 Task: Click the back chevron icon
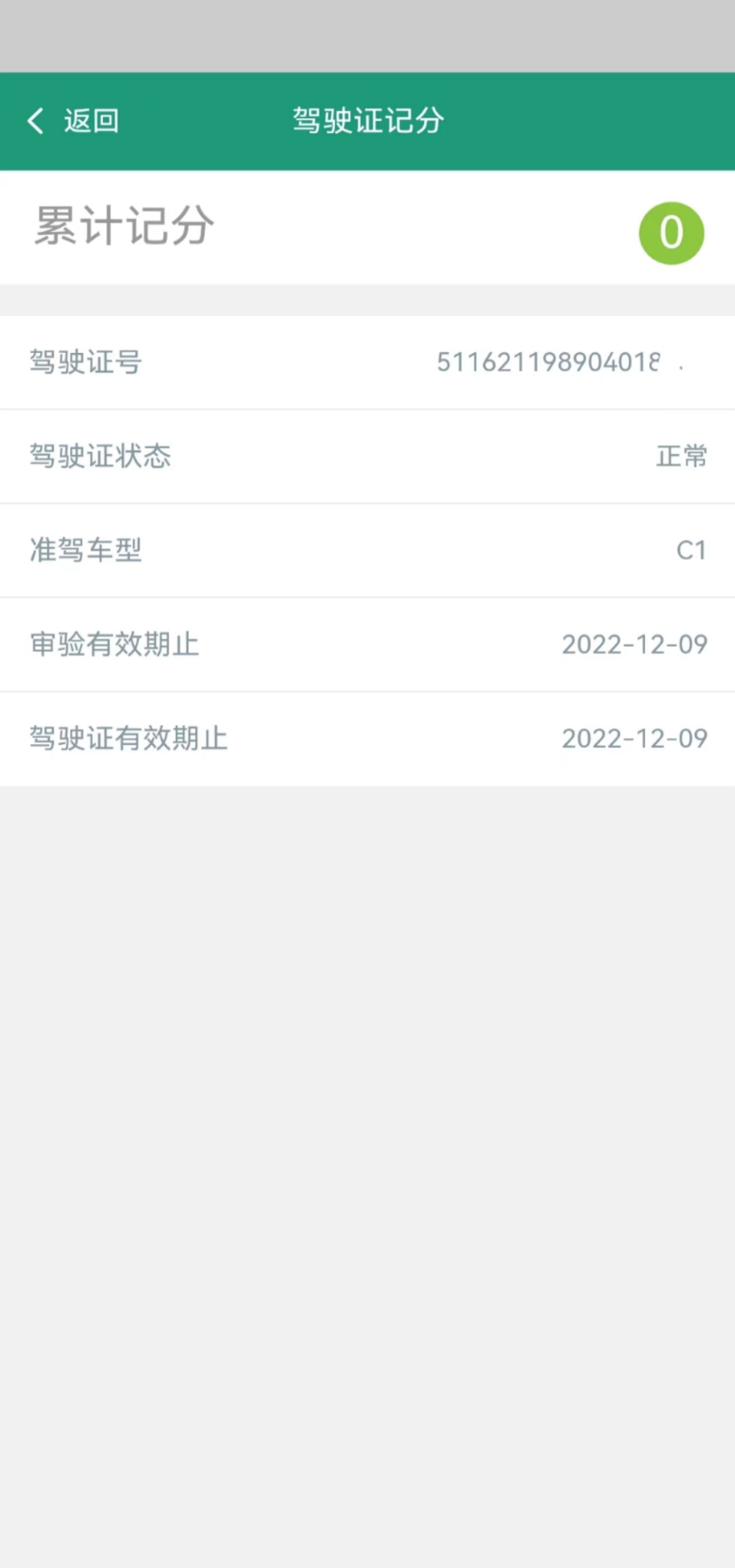point(35,120)
